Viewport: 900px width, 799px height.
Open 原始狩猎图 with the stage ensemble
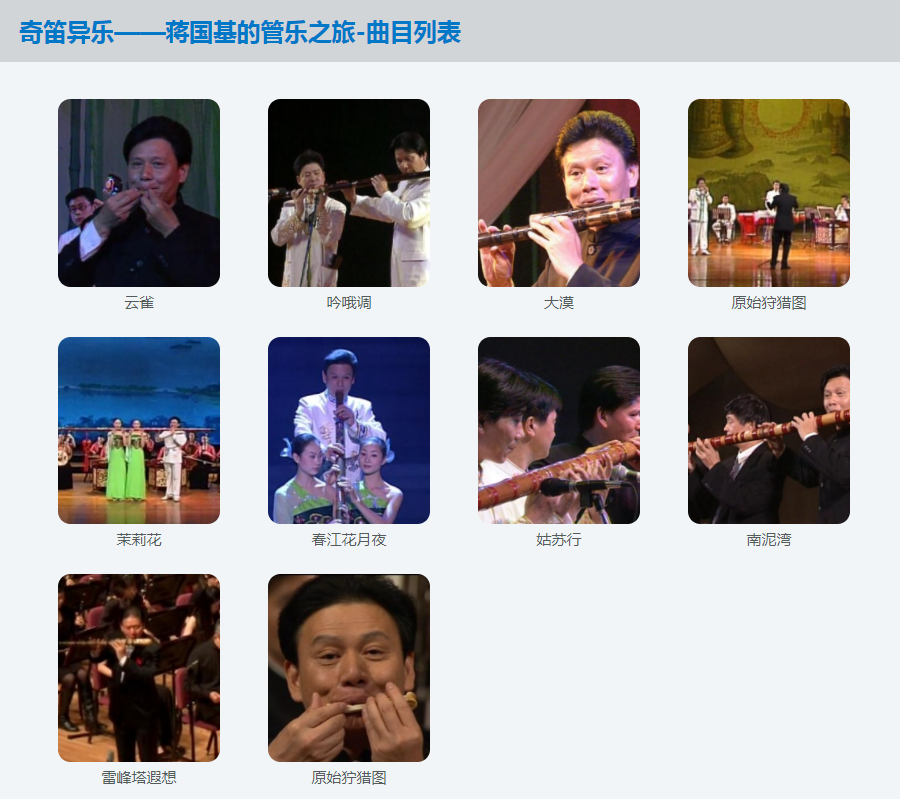tap(769, 193)
